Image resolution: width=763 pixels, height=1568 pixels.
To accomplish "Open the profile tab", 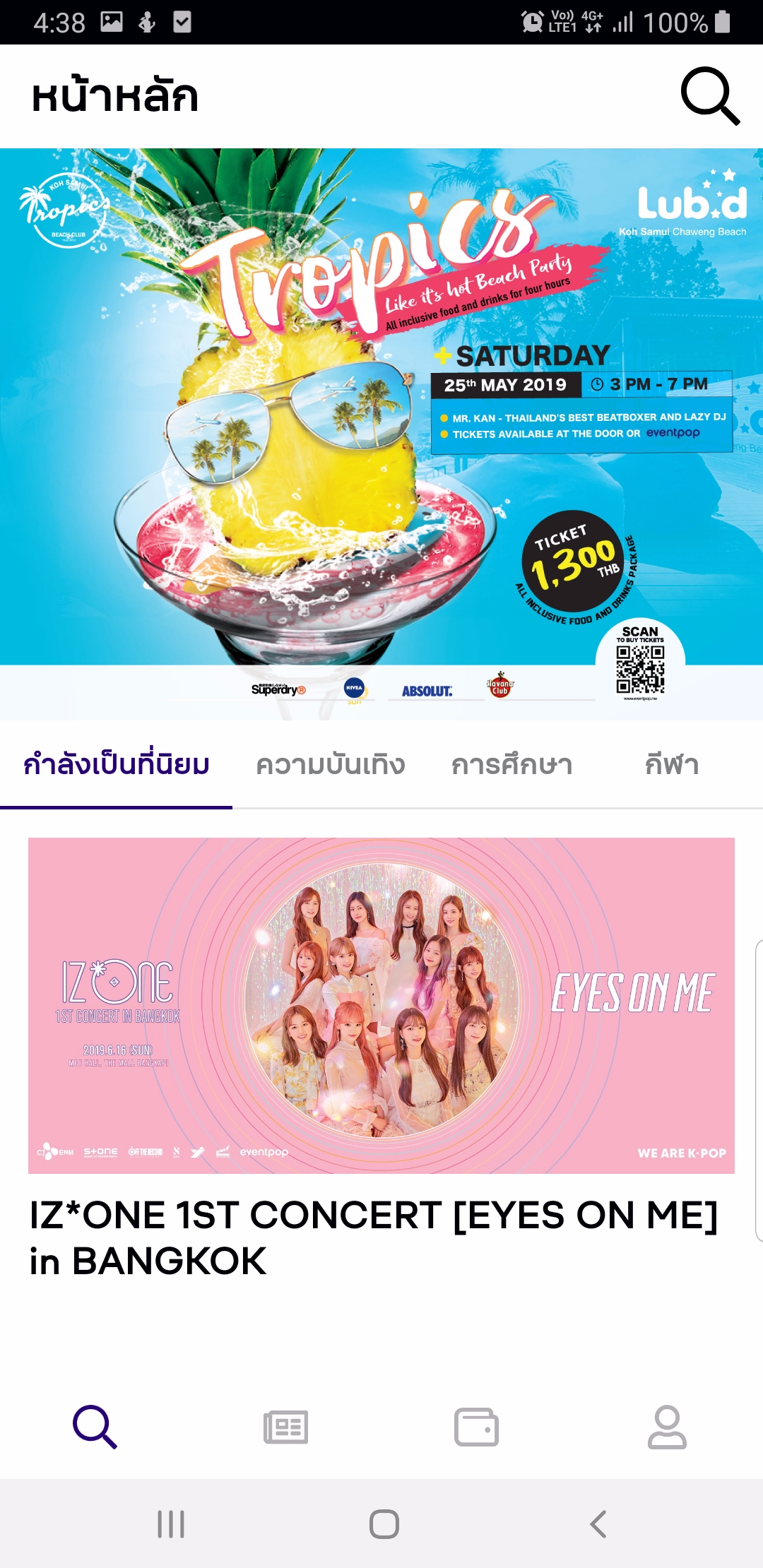I will [667, 1427].
